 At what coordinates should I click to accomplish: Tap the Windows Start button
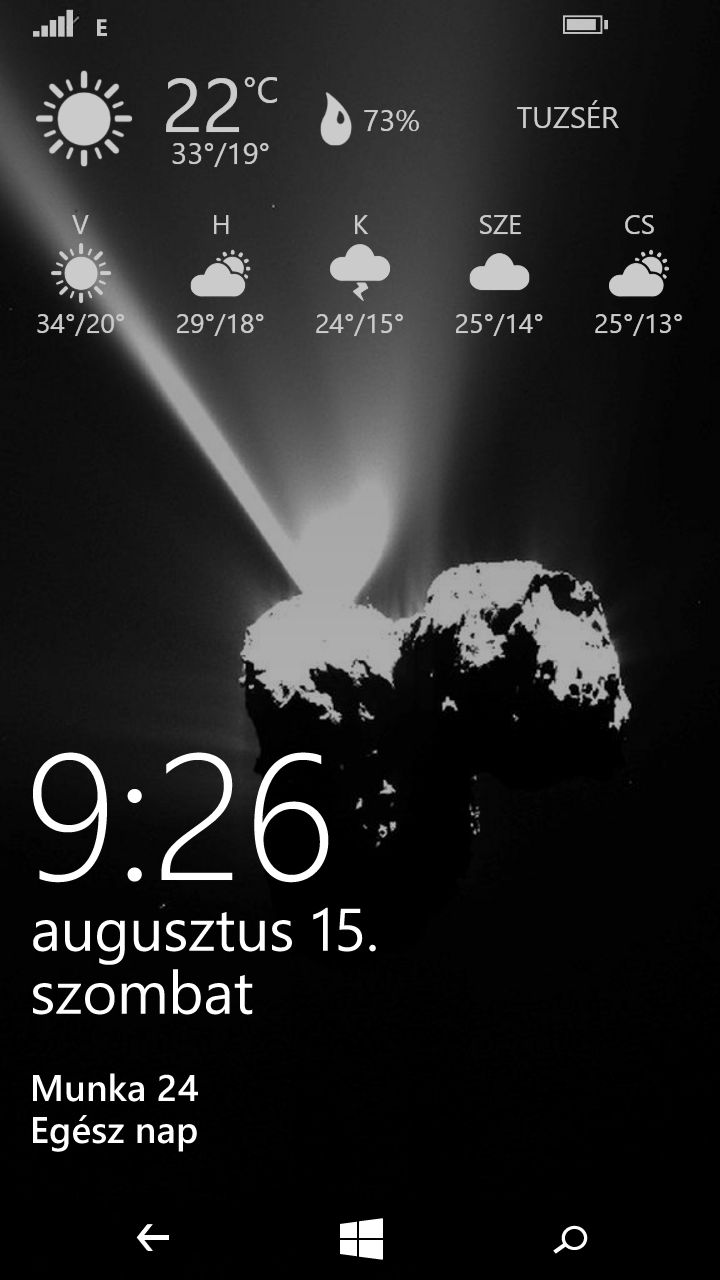click(x=361, y=1239)
